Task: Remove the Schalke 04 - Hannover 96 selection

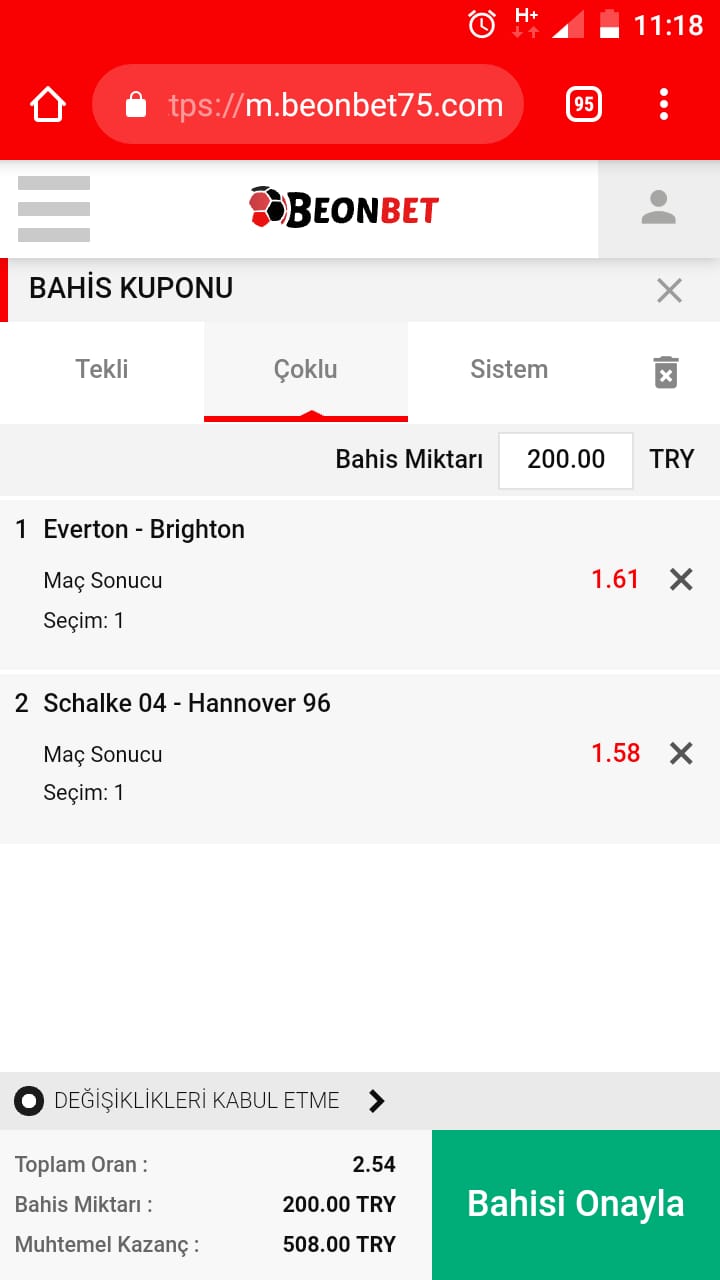Action: tap(681, 753)
